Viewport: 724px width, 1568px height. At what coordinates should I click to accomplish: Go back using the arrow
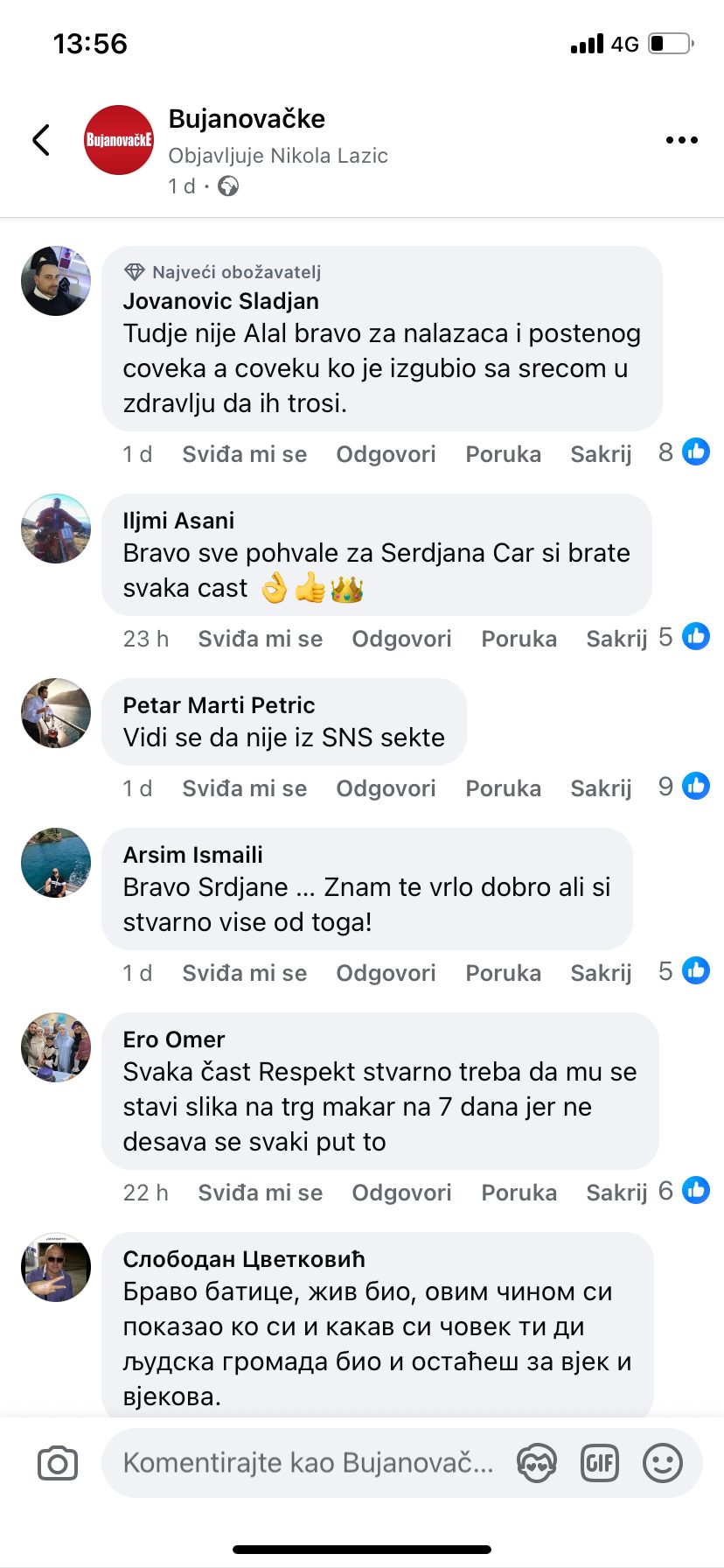(x=41, y=140)
